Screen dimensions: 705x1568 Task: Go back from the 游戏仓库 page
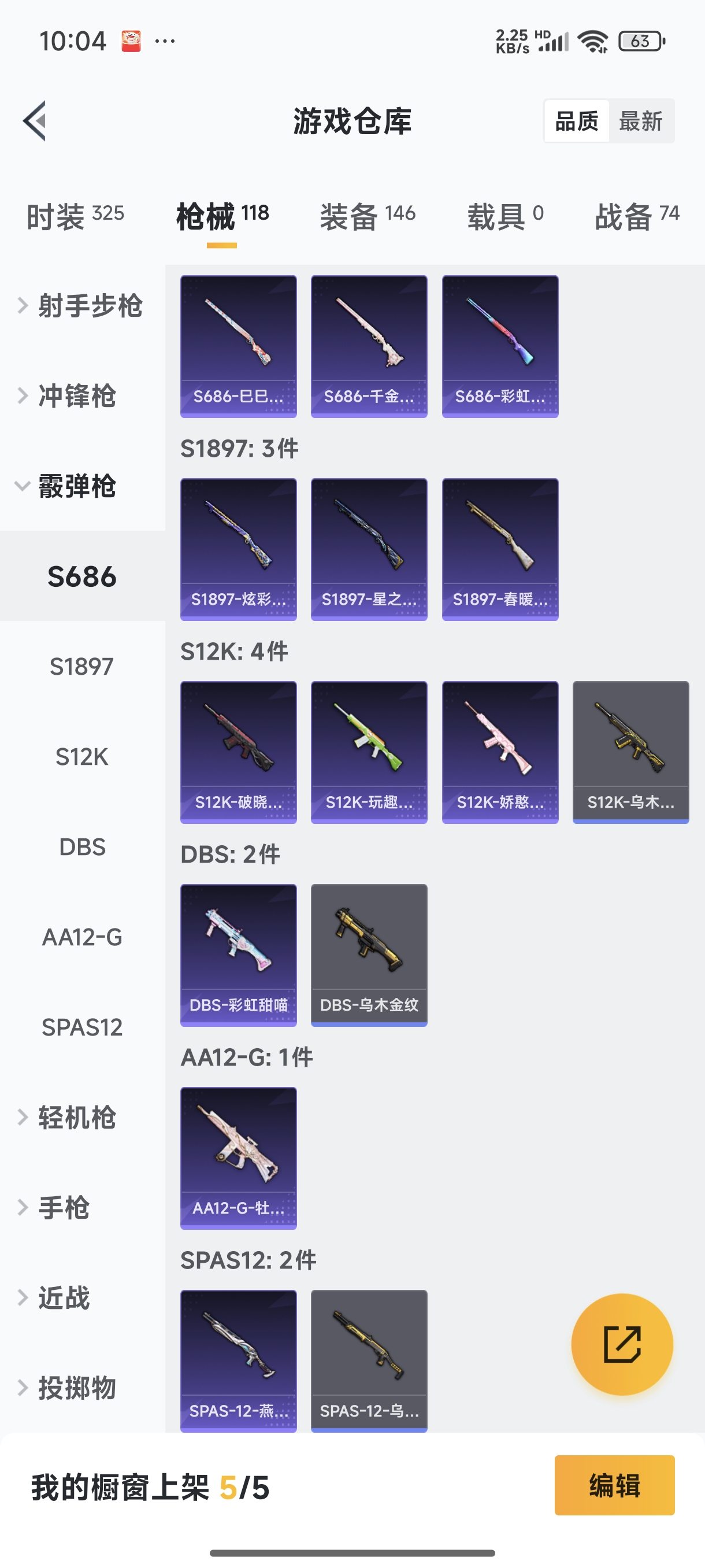point(35,120)
